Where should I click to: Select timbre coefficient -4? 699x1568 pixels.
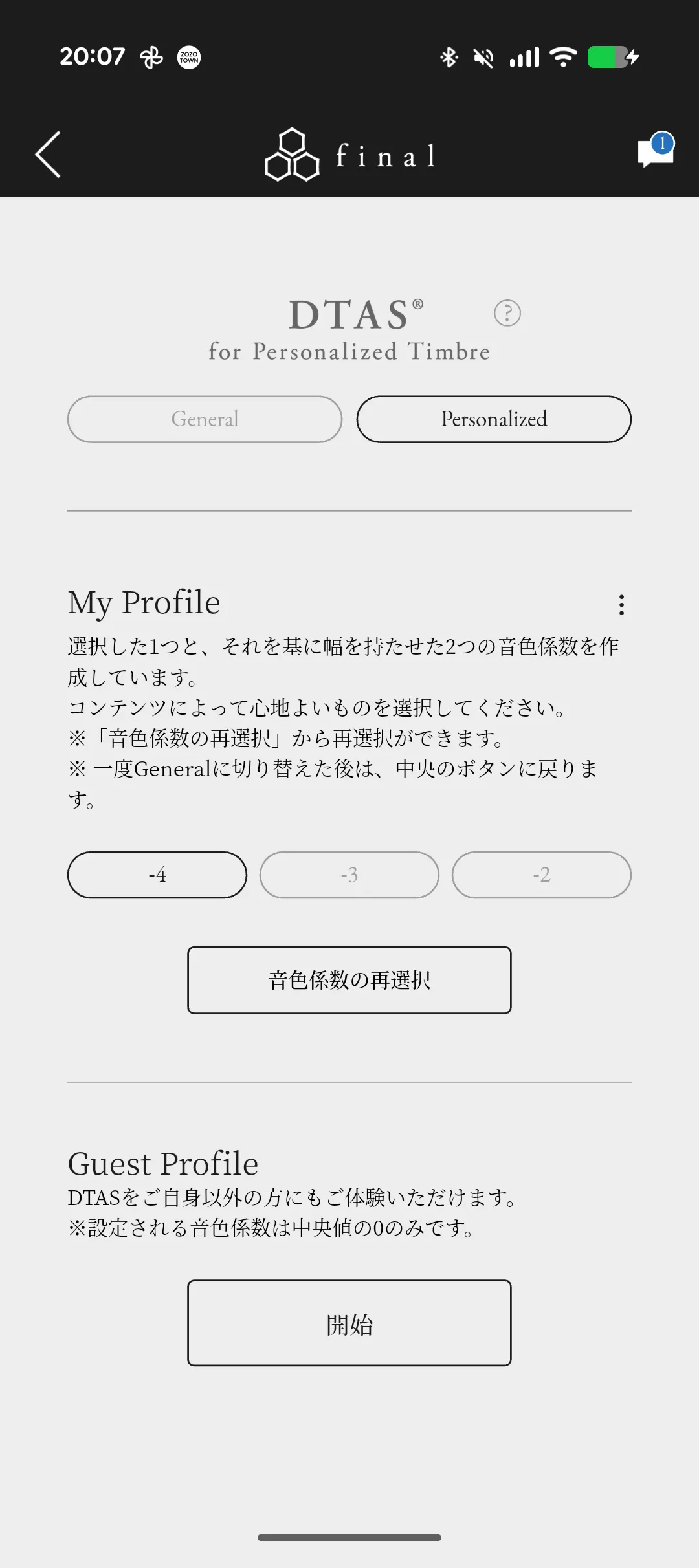(157, 875)
